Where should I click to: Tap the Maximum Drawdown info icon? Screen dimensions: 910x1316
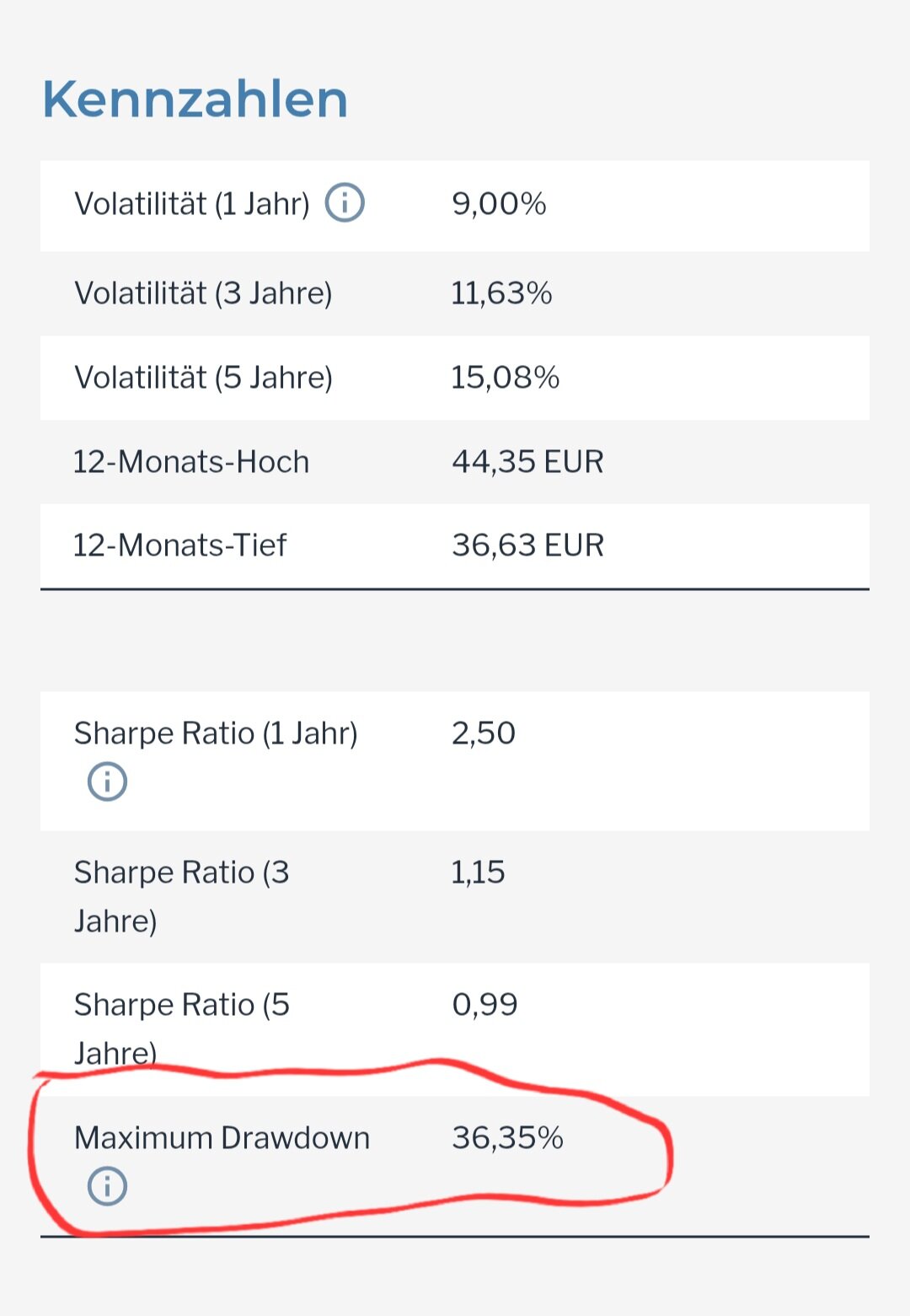107,1186
